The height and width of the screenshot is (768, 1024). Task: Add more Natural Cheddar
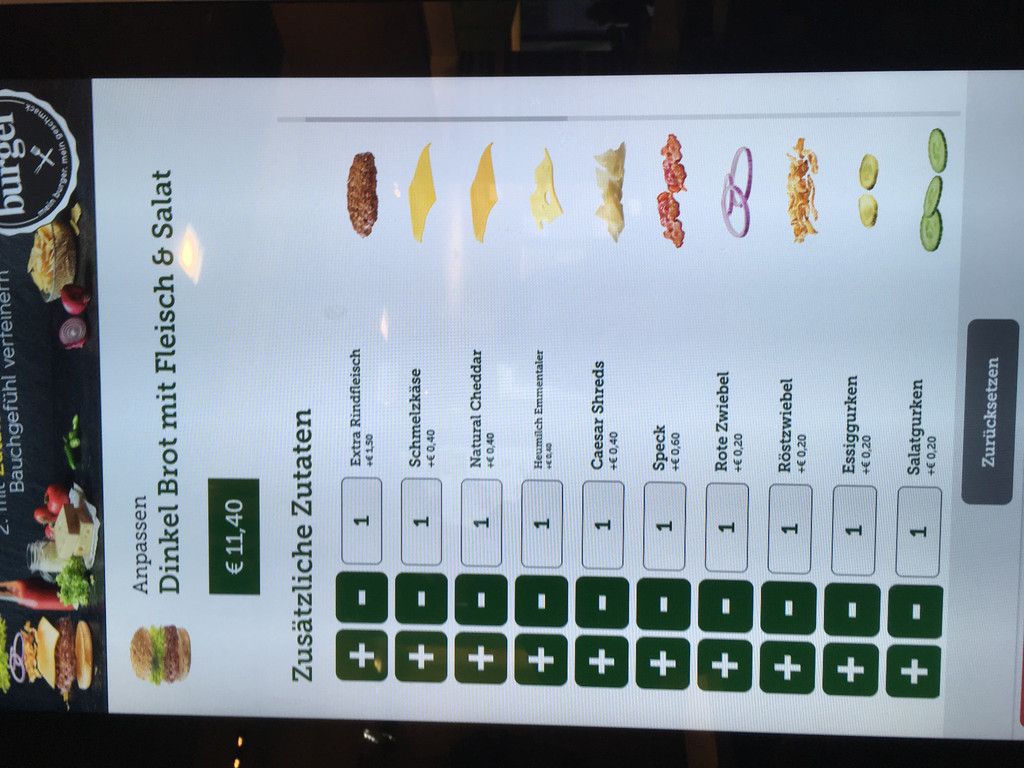pos(481,657)
